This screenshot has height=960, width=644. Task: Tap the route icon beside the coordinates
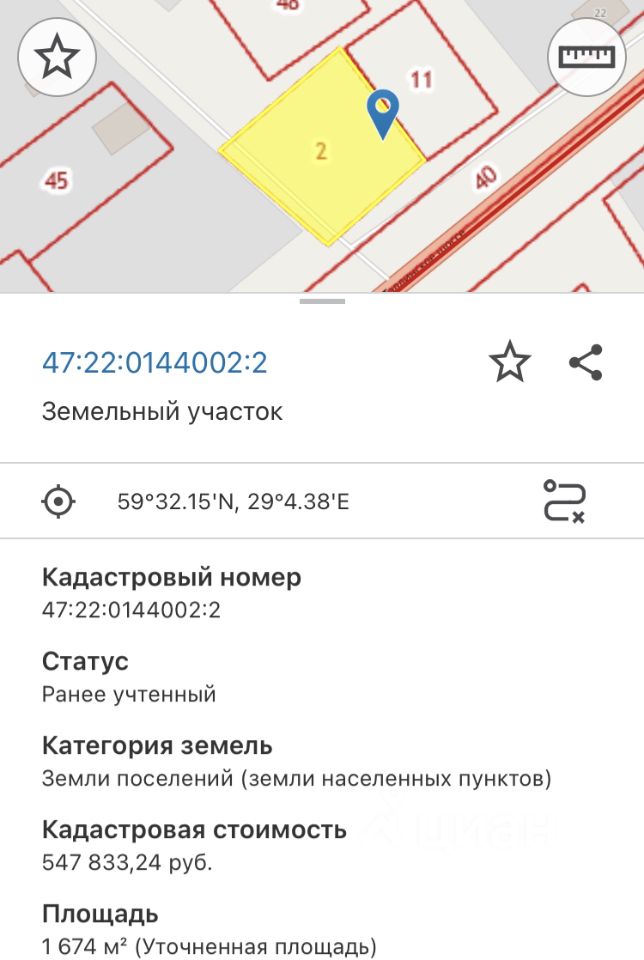[564, 500]
